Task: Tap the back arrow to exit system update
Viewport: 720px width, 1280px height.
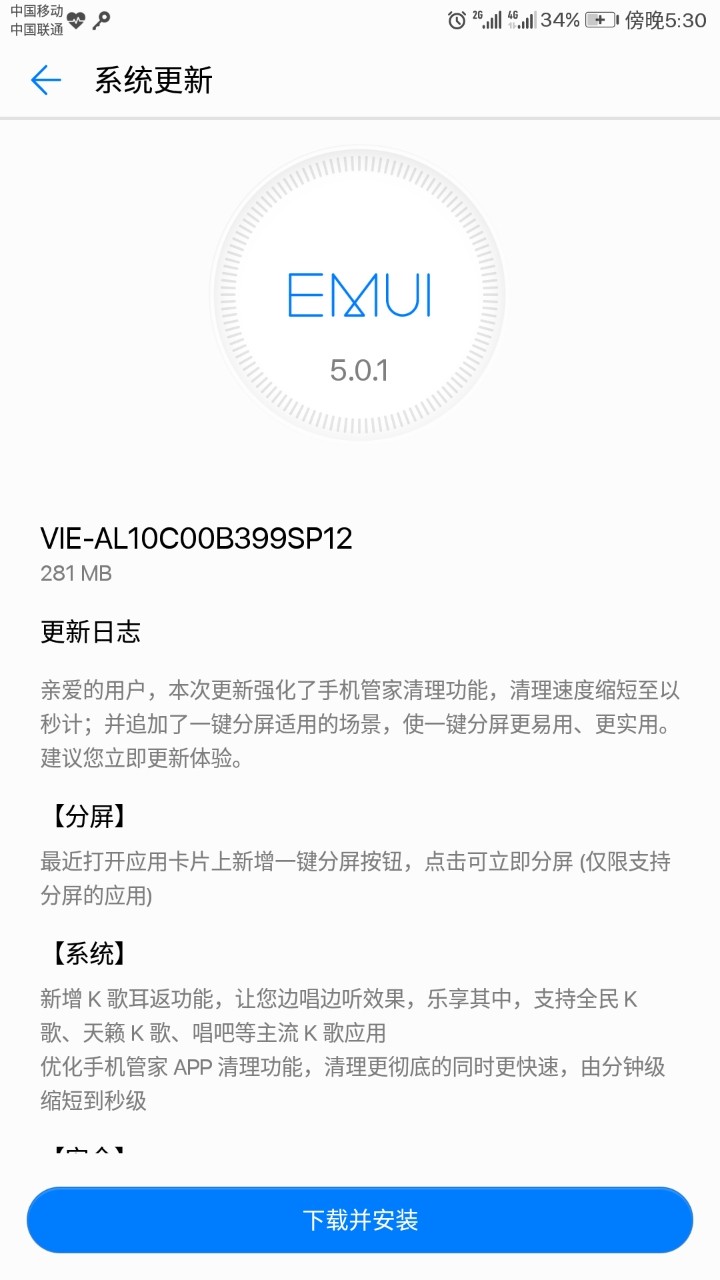Action: pos(48,80)
